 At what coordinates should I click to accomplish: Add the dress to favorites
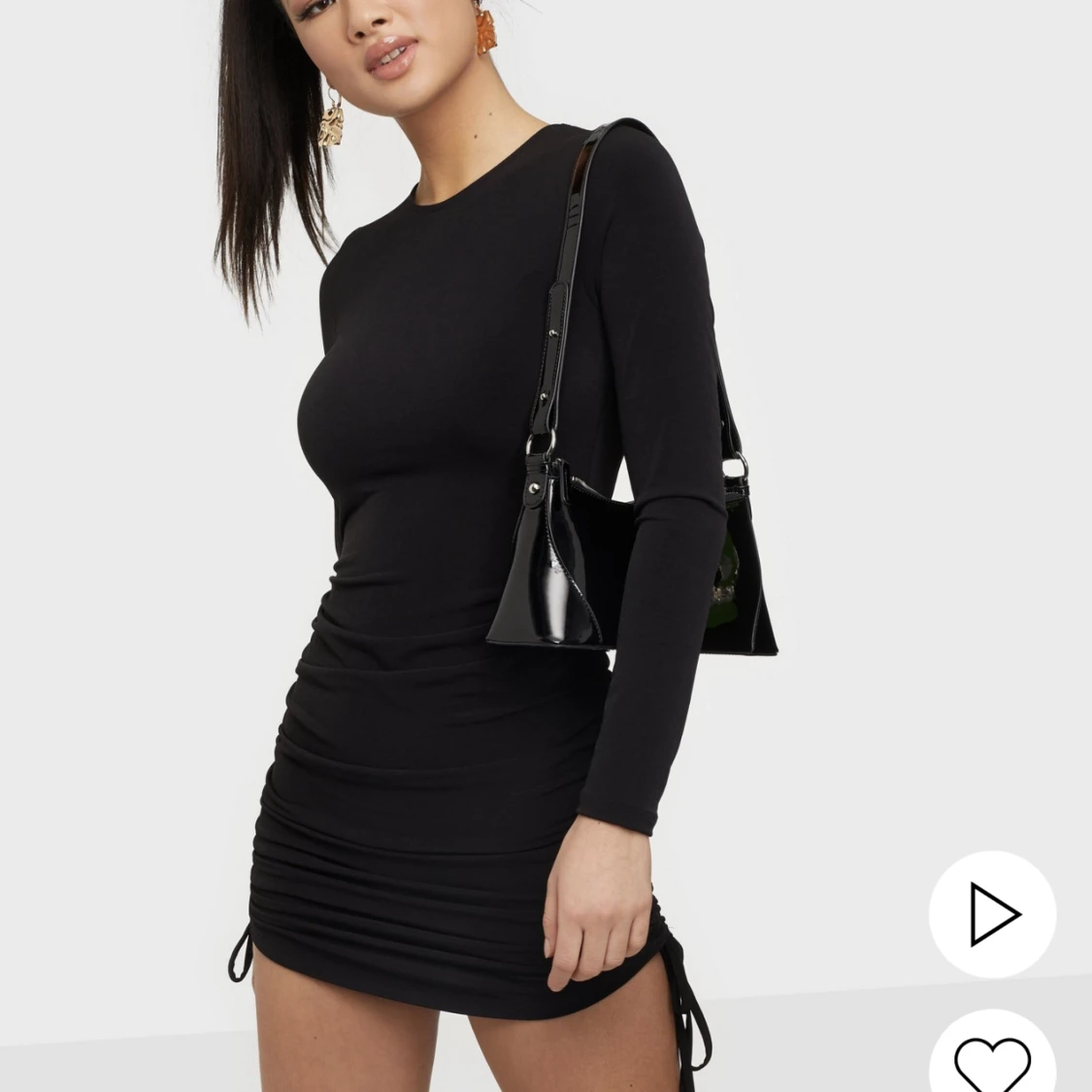pos(992,1060)
